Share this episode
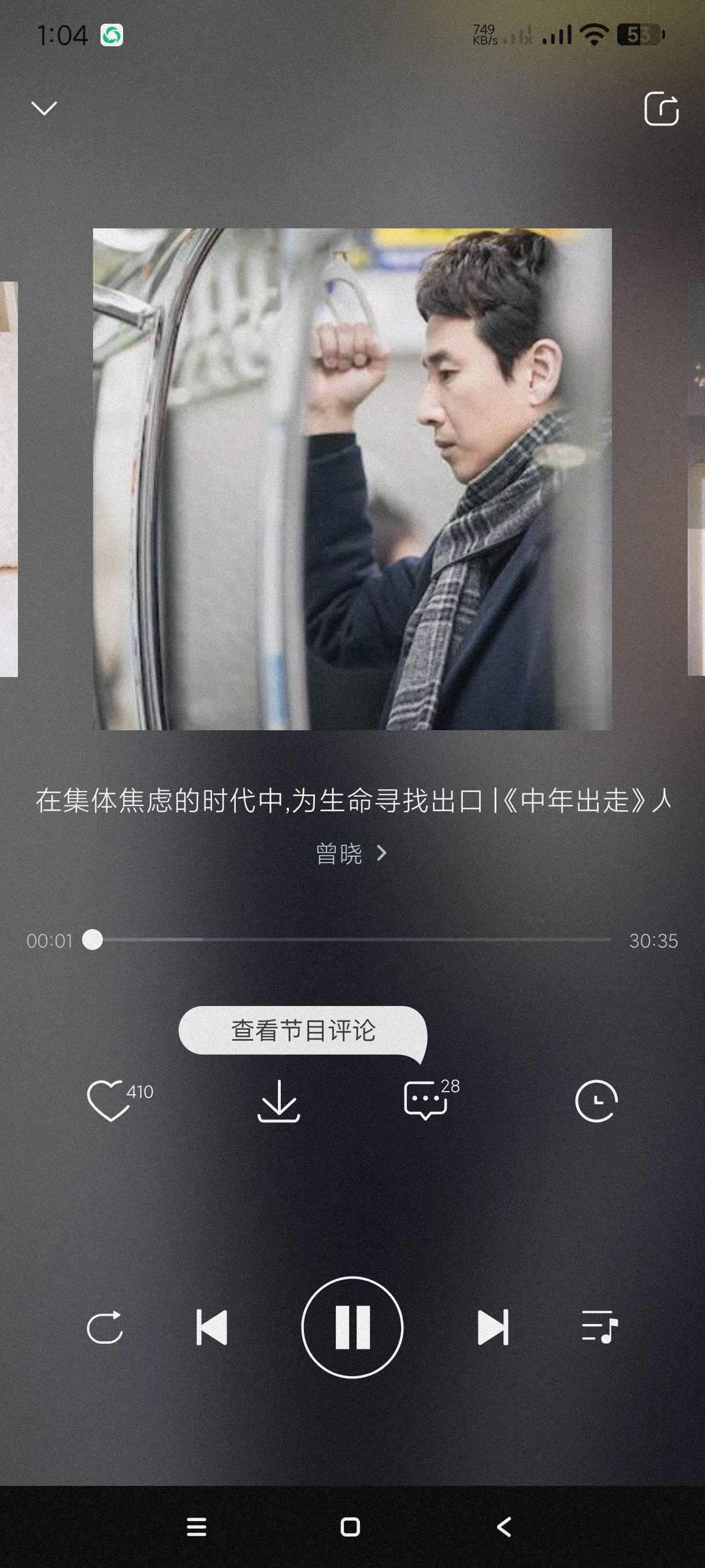This screenshot has height=1568, width=705. (661, 110)
